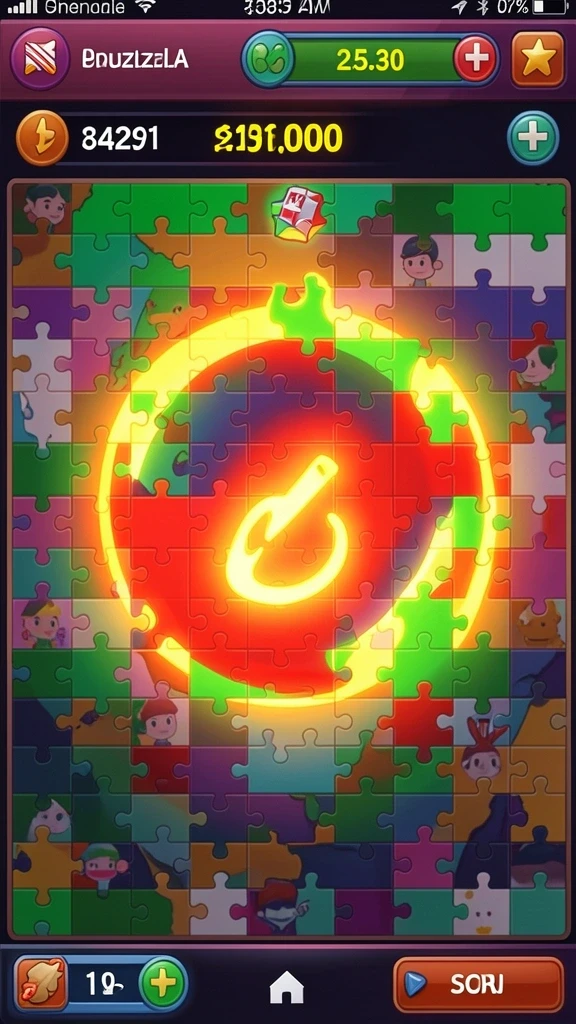Image resolution: width=576 pixels, height=1024 pixels.
Task: Tap the orange lightning coin icon
Action: (x=42, y=138)
